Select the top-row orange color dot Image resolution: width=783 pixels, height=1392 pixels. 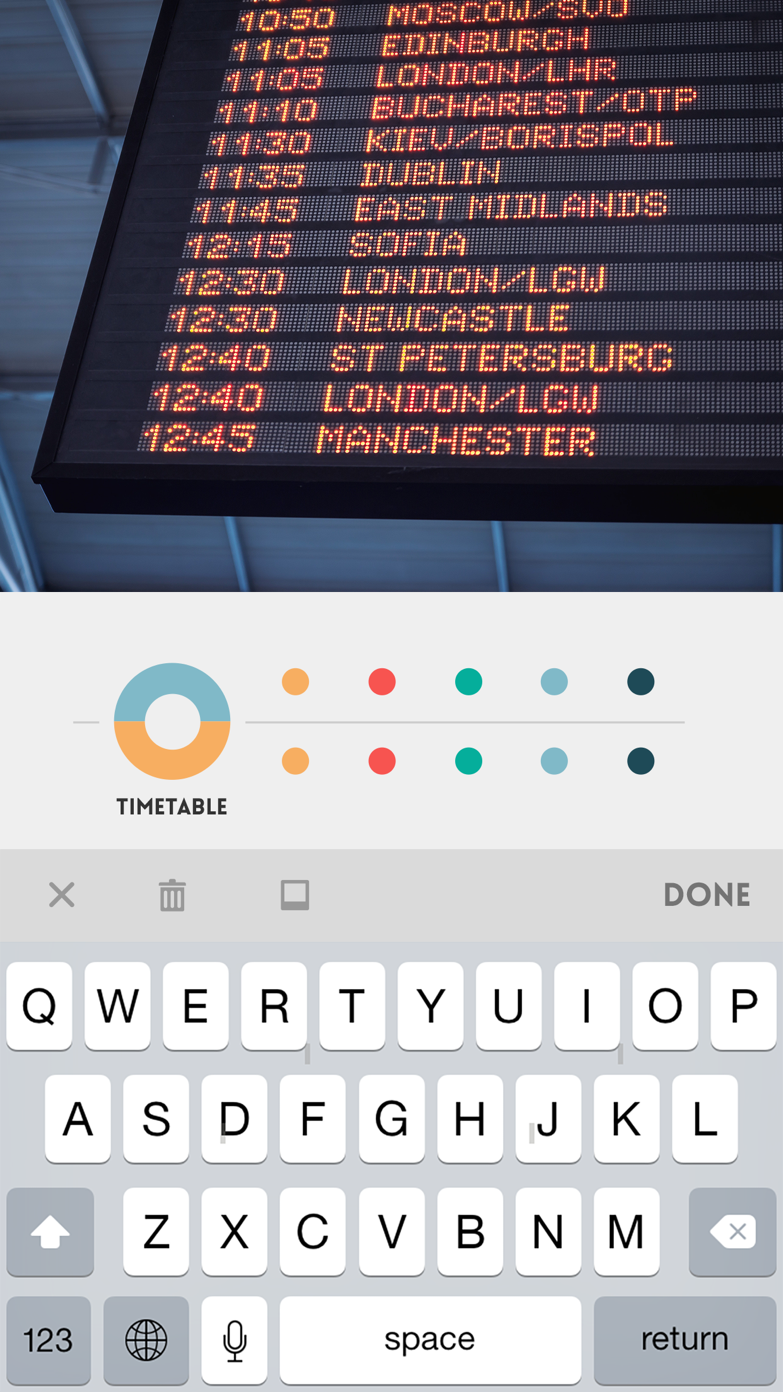pyautogui.click(x=295, y=682)
